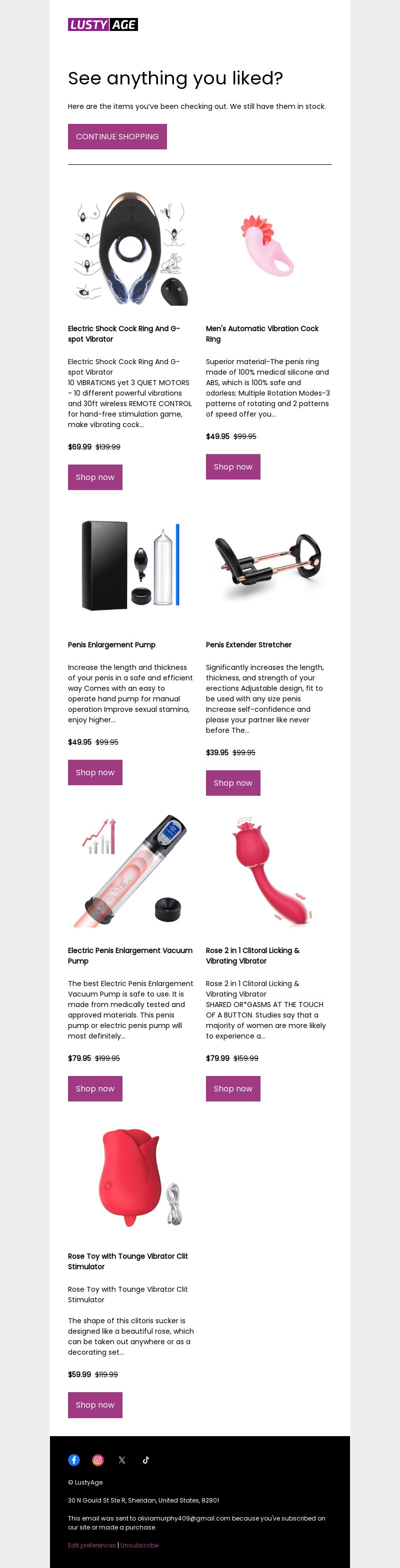This screenshot has width=400, height=1568.
Task: Open the TikTok icon in footer
Action: pos(145,1460)
